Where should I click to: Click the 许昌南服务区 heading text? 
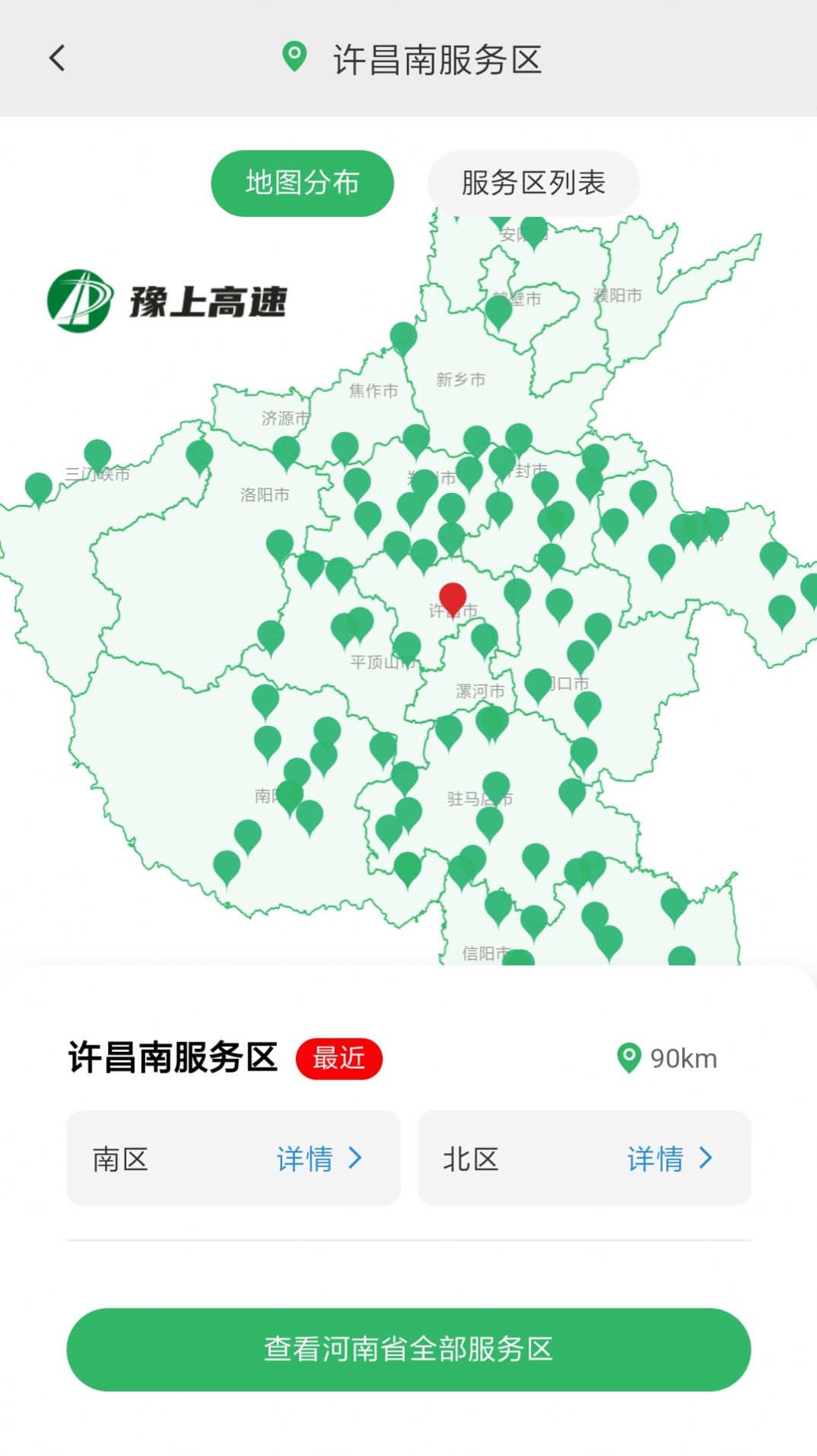point(171,1057)
